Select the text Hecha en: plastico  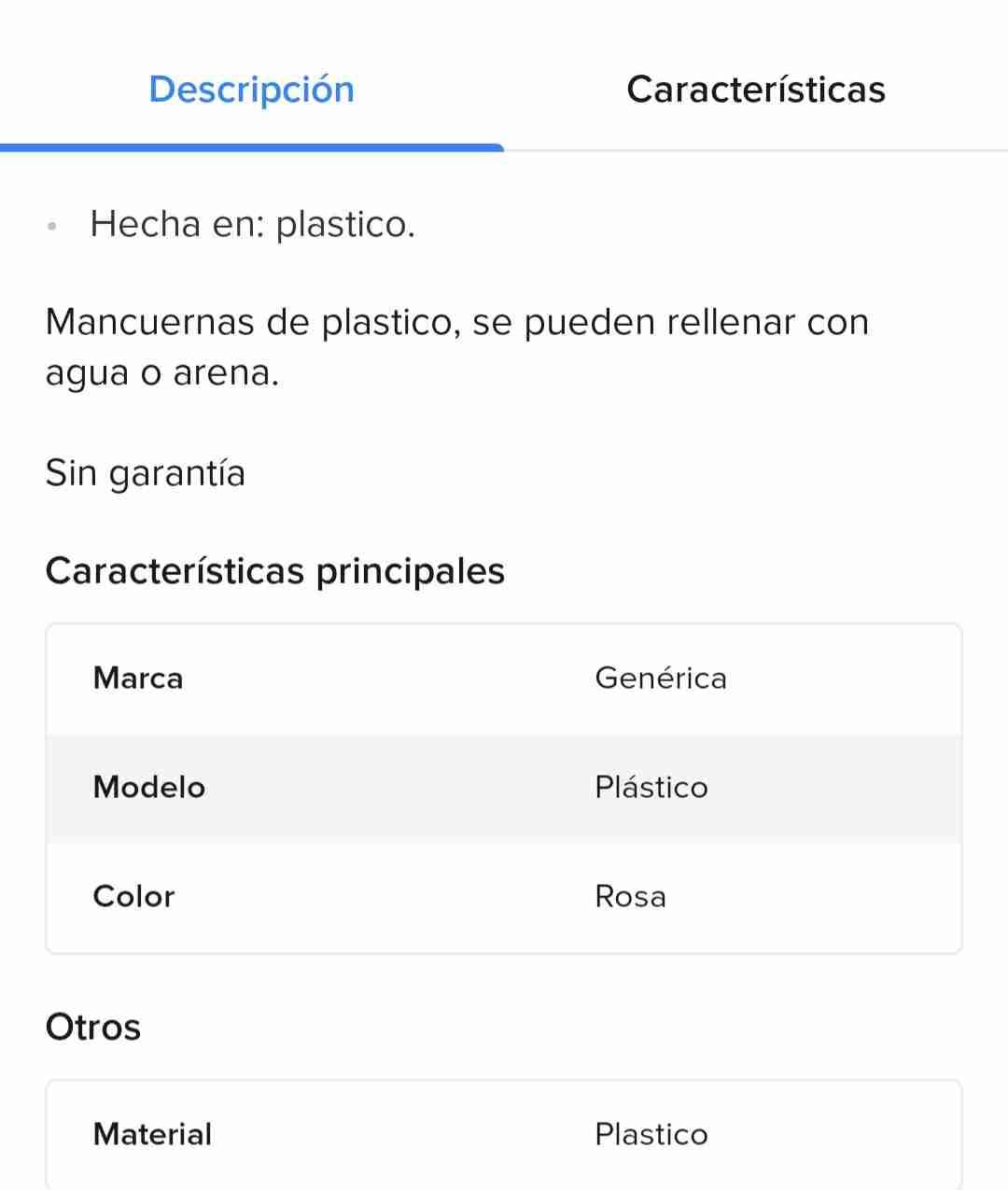252,224
